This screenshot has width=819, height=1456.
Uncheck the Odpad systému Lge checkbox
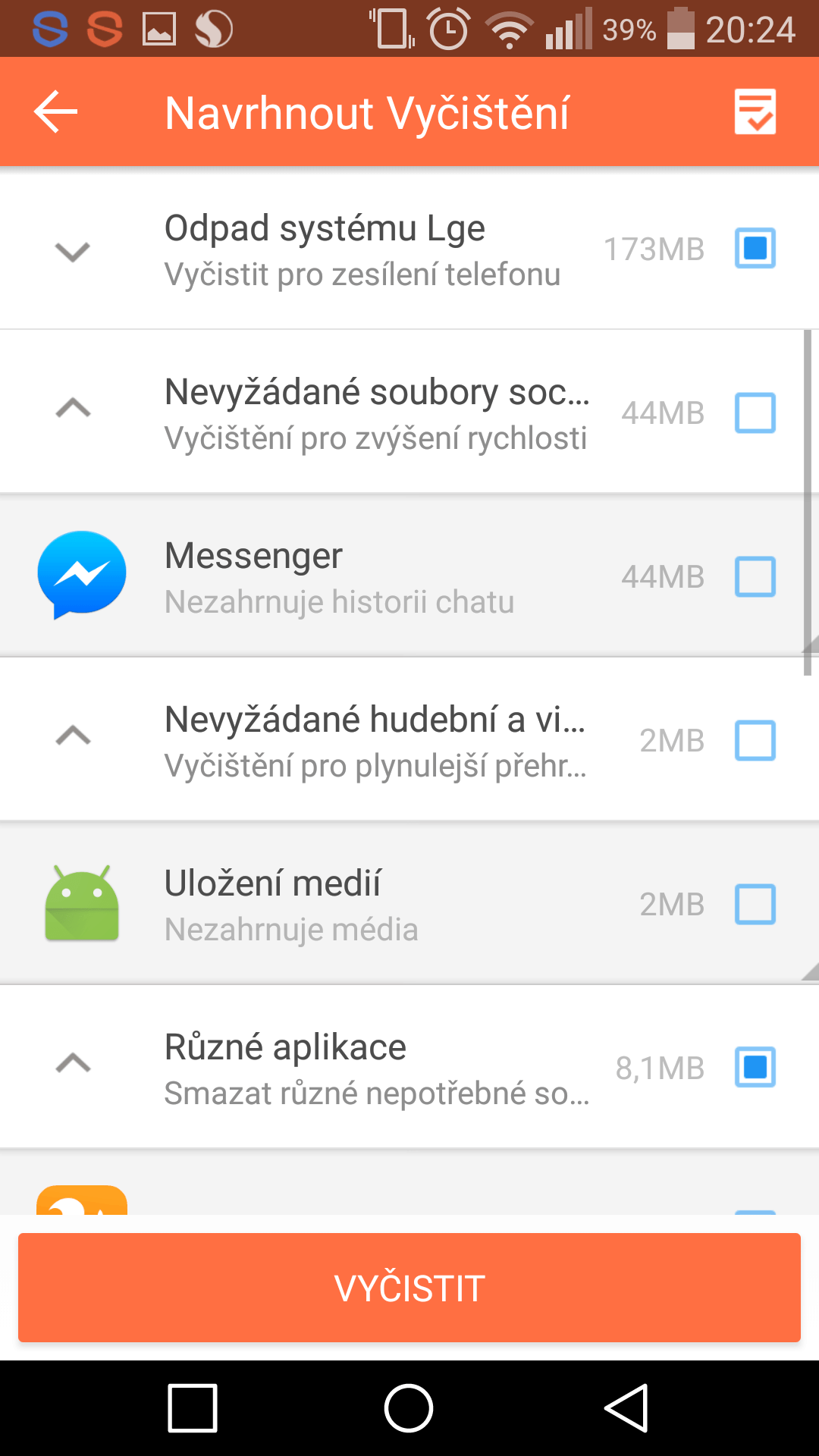tap(755, 248)
